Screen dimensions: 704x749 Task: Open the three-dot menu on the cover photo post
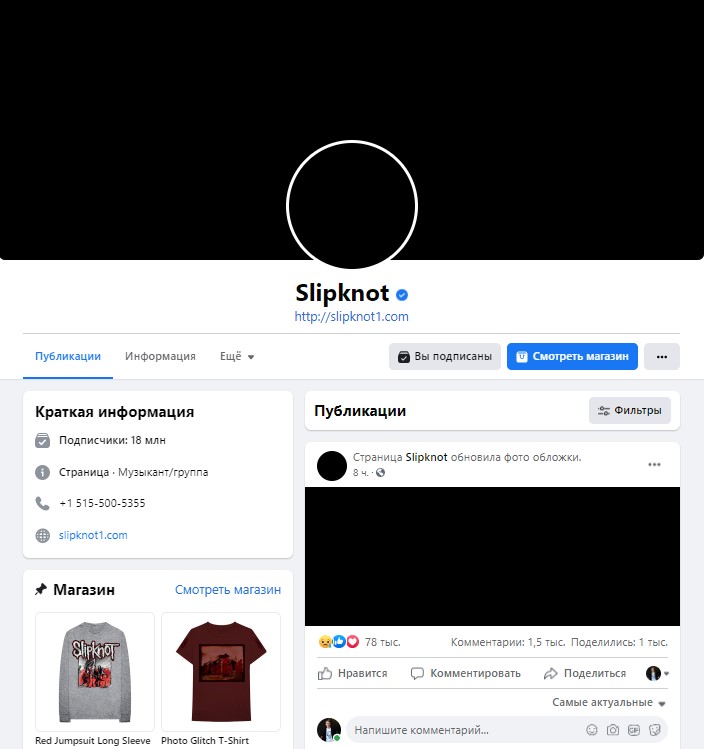coord(654,465)
